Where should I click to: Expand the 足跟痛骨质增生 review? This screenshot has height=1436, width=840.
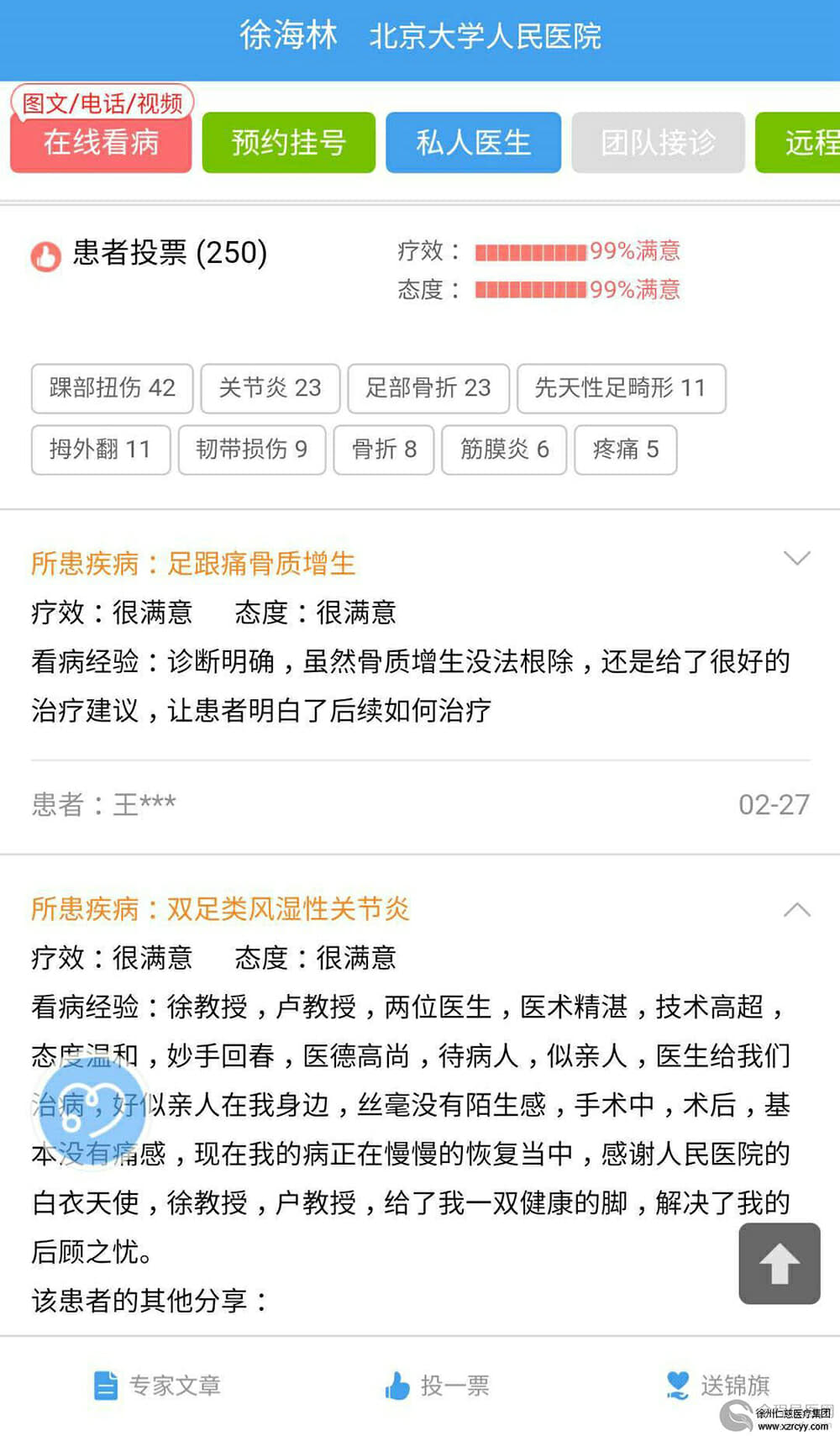[x=796, y=559]
